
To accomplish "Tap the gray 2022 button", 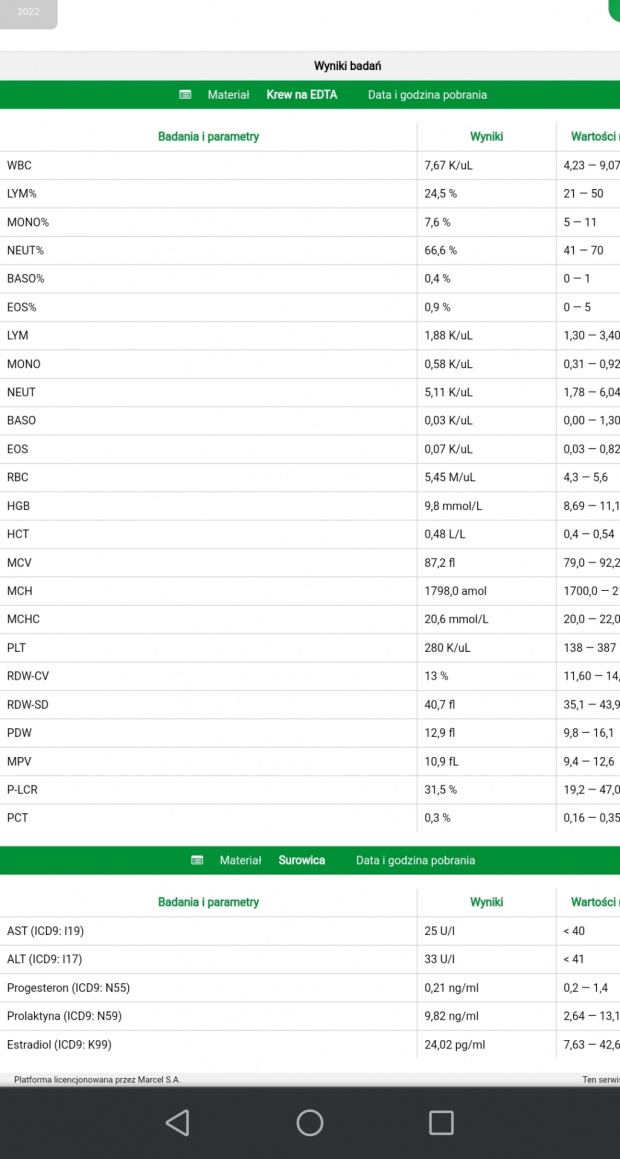I will pos(28,13).
